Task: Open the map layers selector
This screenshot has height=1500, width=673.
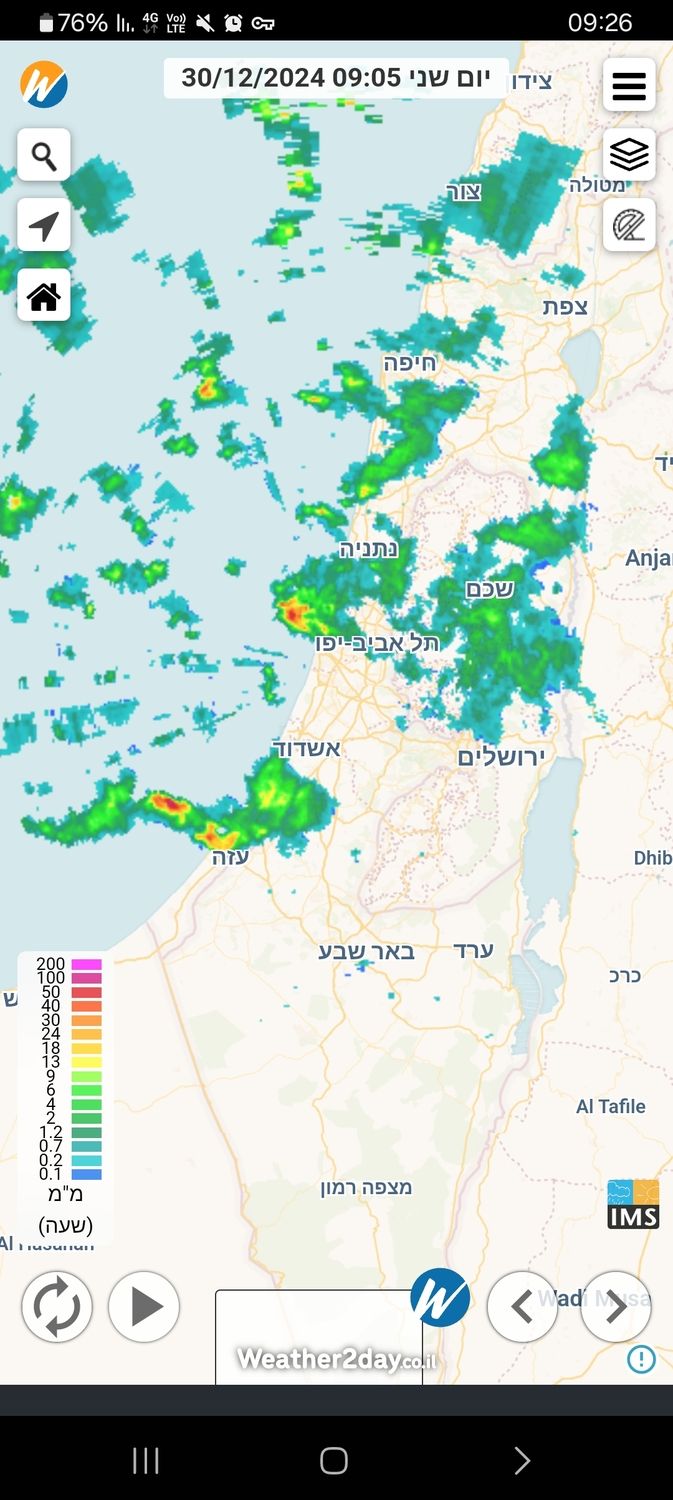Action: pyautogui.click(x=629, y=155)
